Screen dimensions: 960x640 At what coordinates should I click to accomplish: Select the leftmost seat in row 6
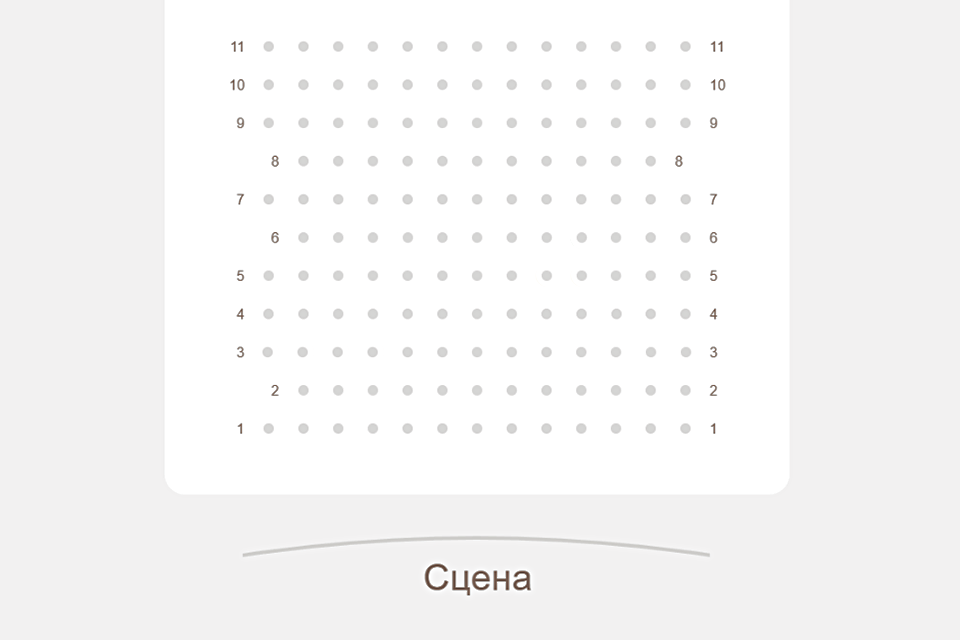point(303,238)
